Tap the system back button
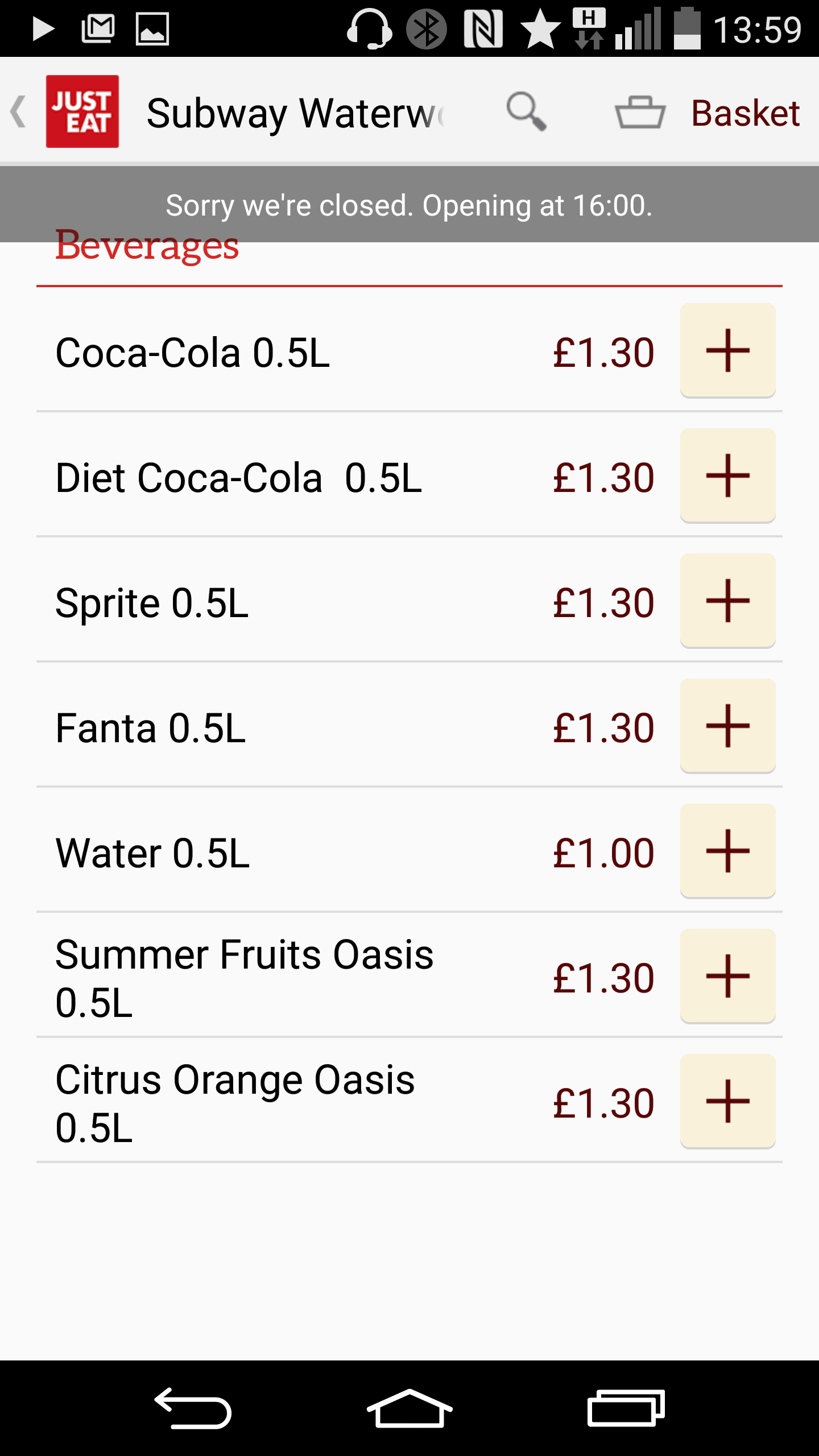819x1456 pixels. 193,1408
